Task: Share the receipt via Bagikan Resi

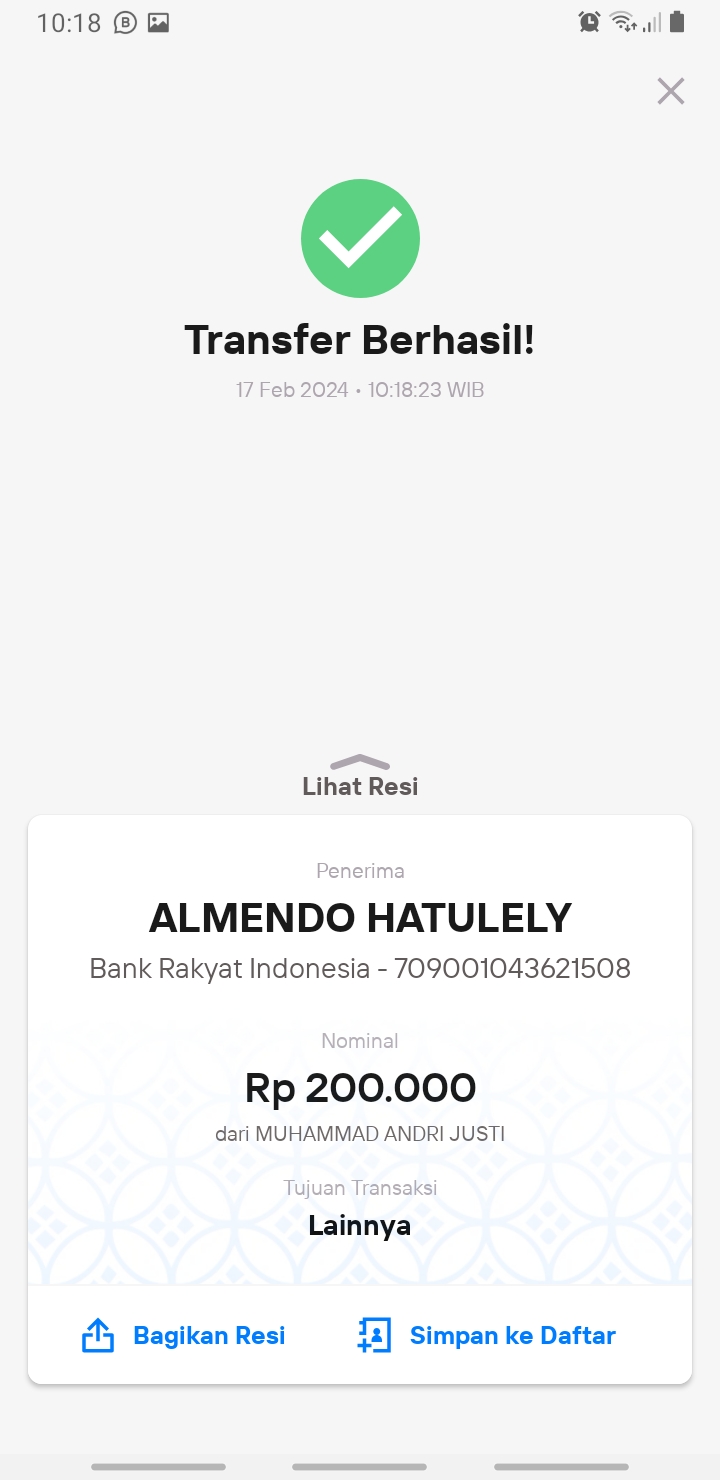Action: click(183, 1335)
